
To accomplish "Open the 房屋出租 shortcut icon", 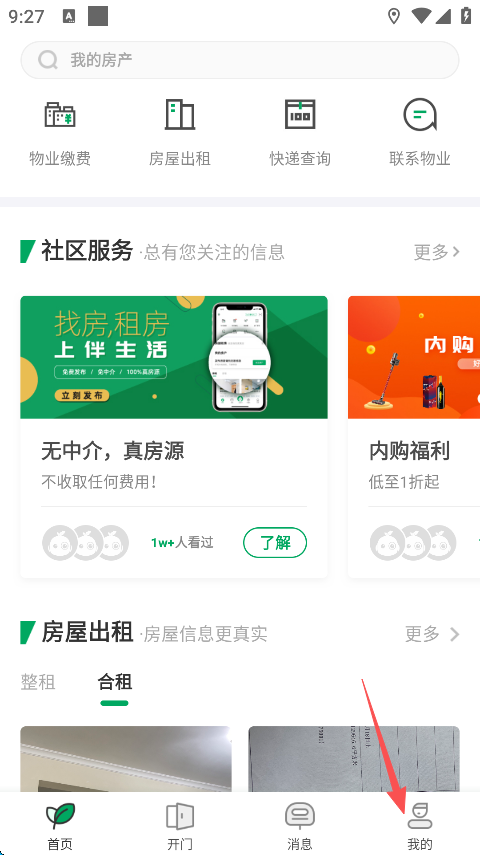I will point(180,133).
